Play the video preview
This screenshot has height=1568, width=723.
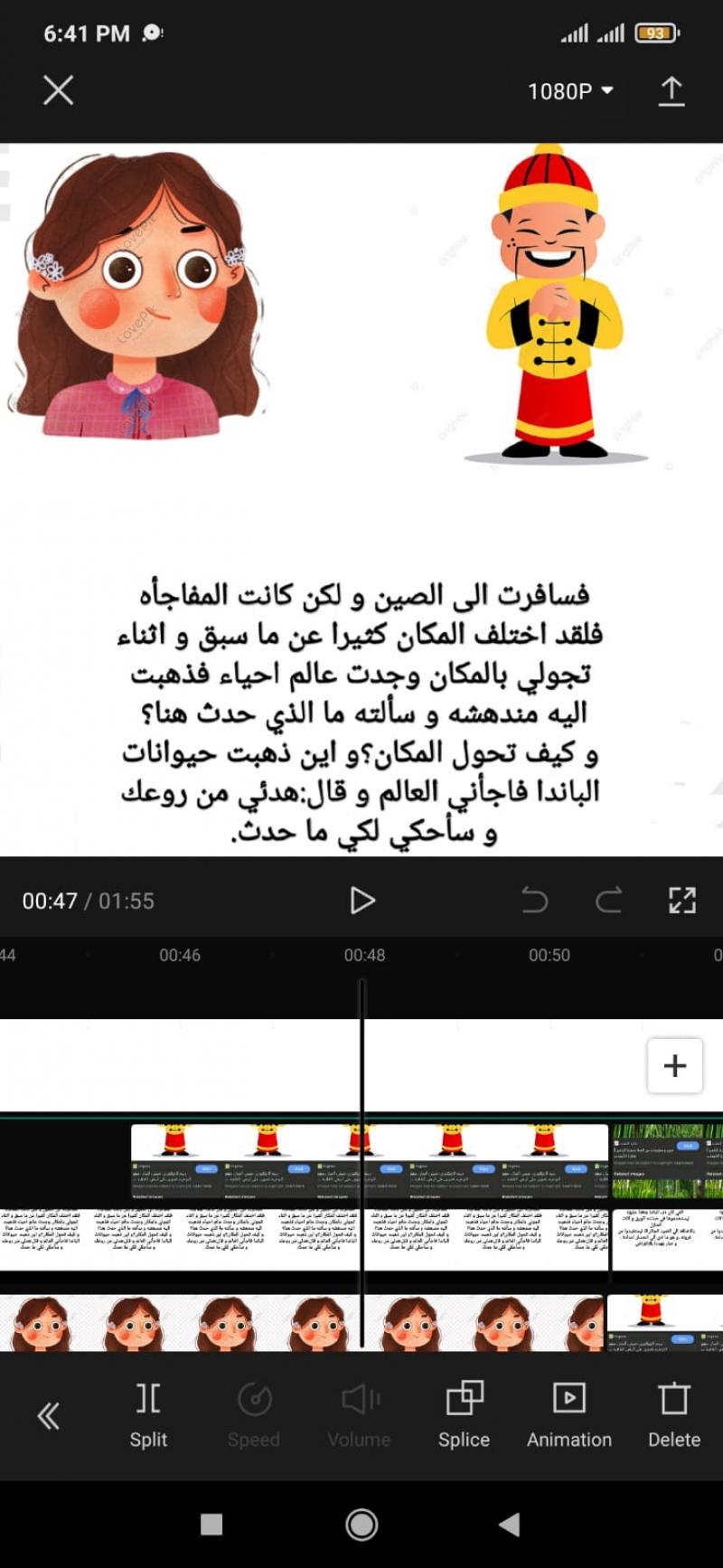[361, 900]
